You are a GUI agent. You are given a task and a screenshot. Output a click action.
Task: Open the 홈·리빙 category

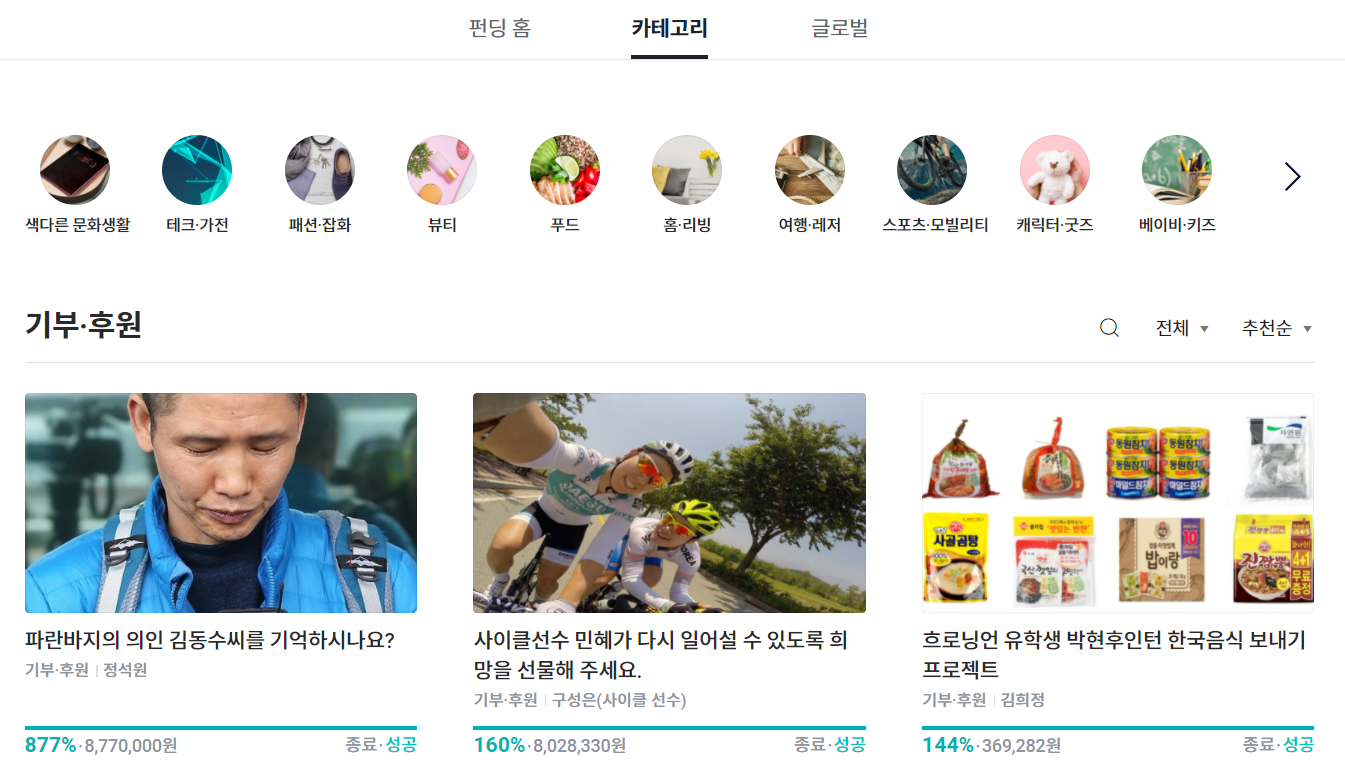[687, 171]
